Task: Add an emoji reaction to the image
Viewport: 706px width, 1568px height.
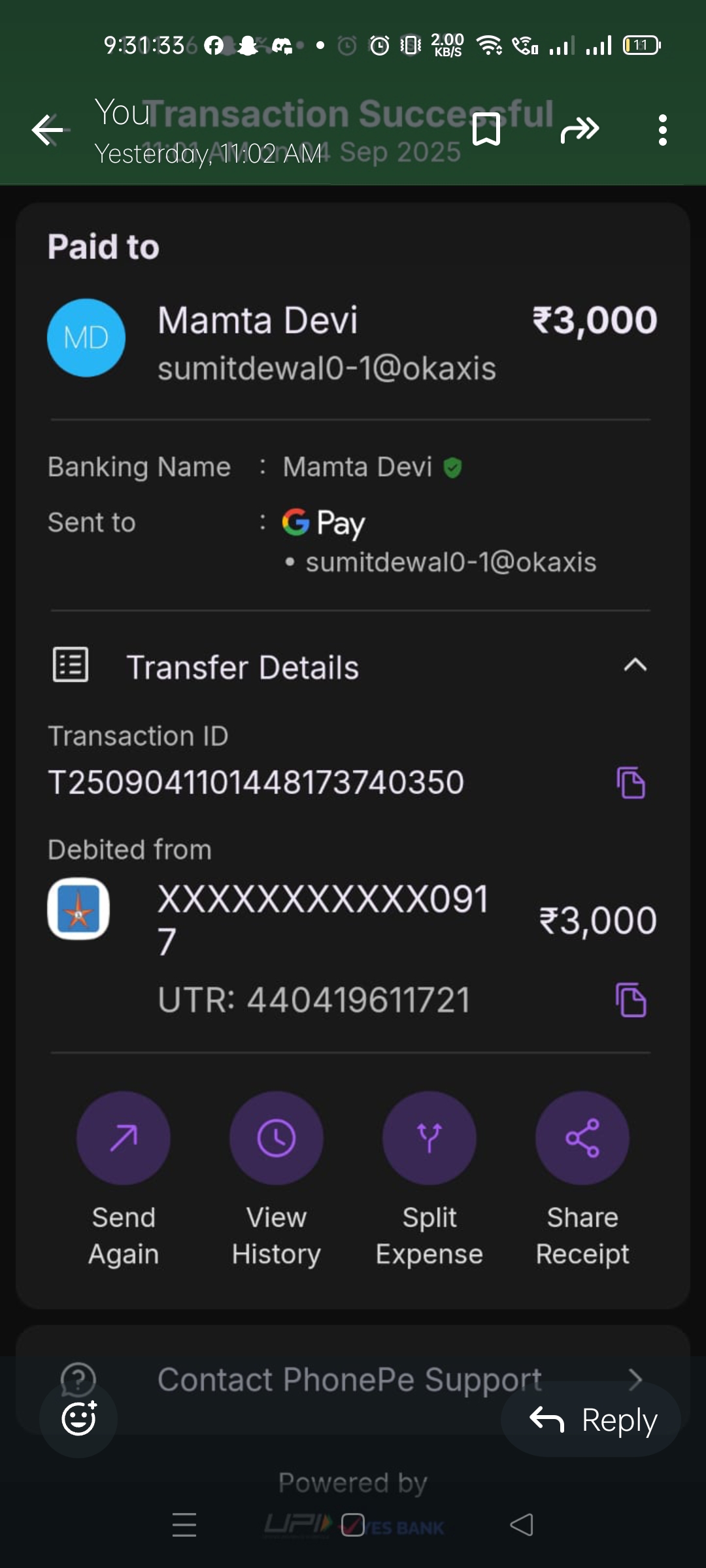Action: coord(78,1418)
